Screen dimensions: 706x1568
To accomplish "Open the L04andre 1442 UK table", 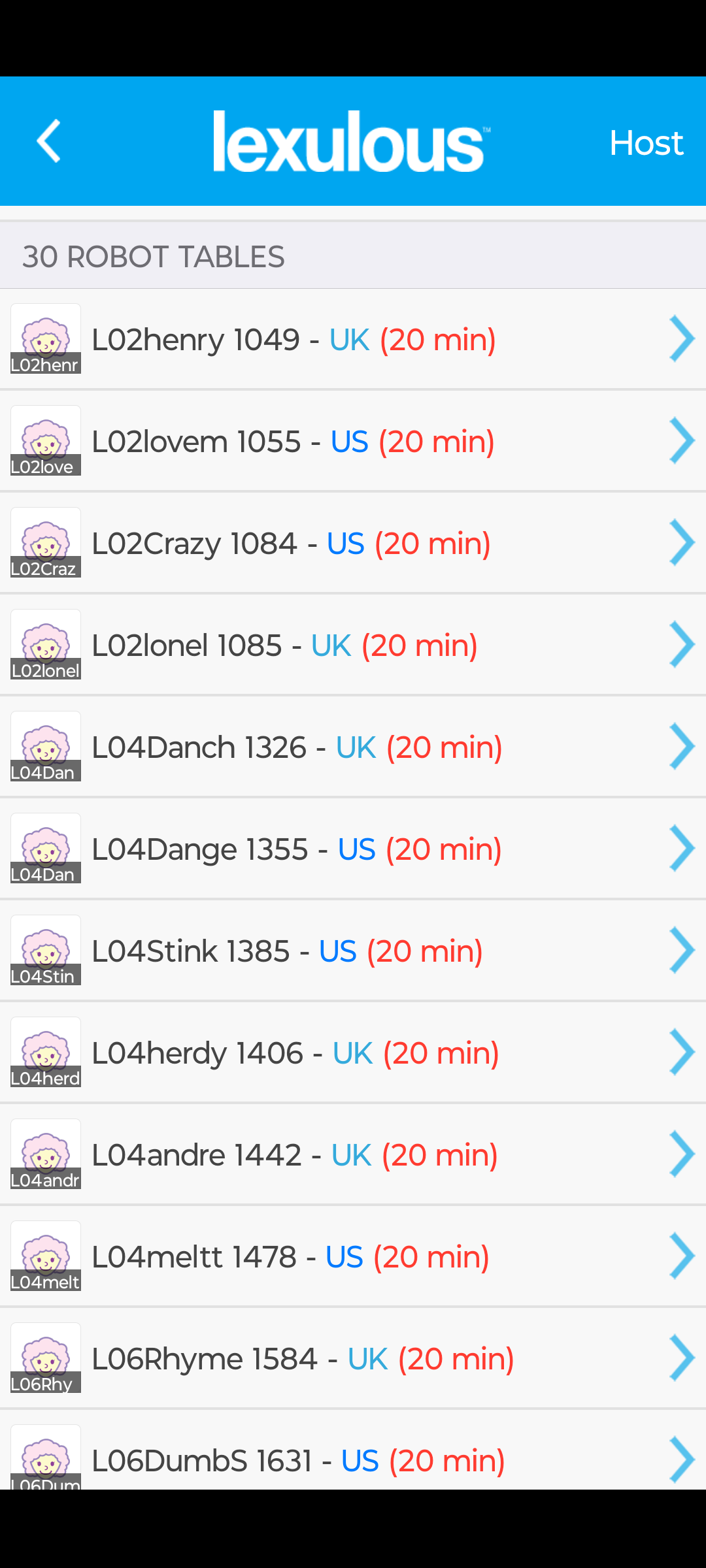I will (x=353, y=1154).
